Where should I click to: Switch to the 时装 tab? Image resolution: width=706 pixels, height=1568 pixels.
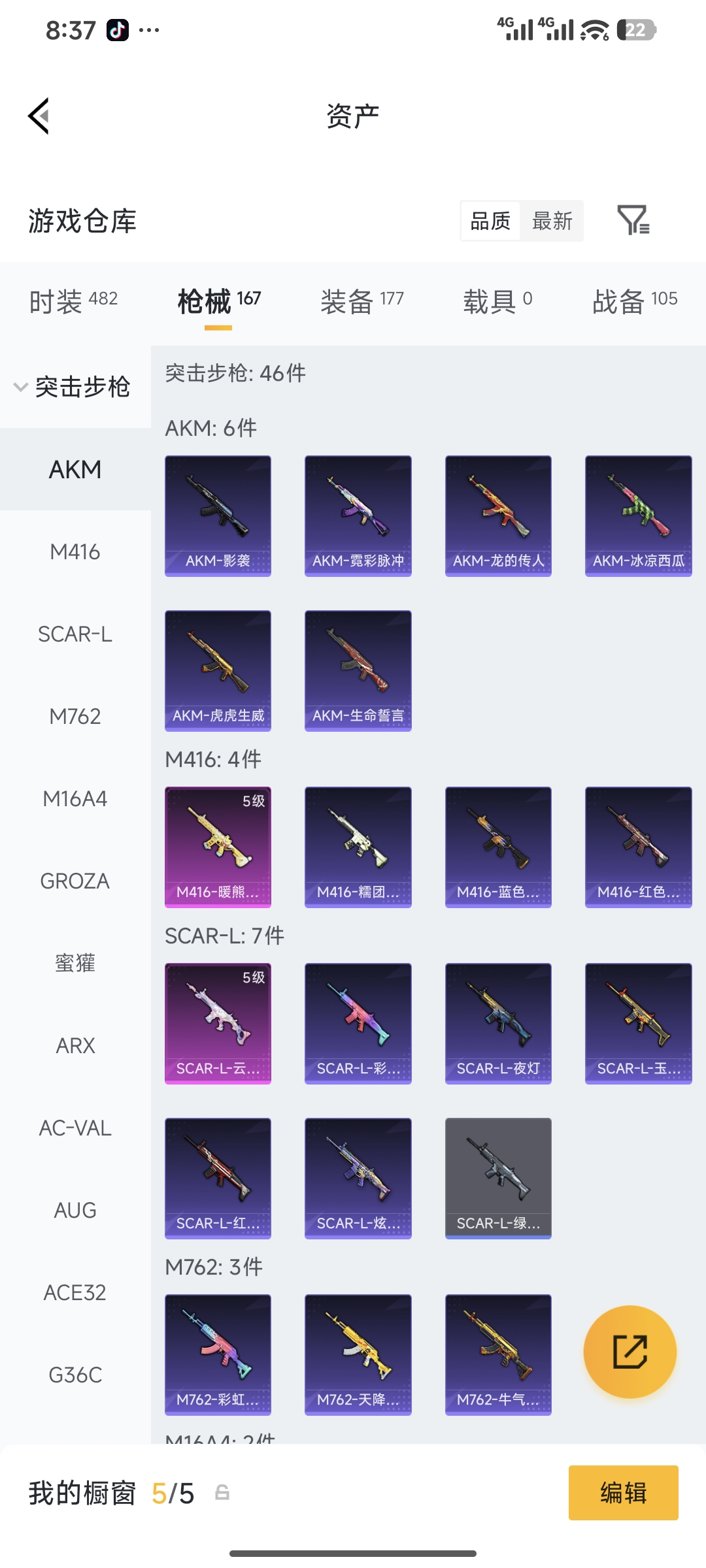tap(73, 302)
